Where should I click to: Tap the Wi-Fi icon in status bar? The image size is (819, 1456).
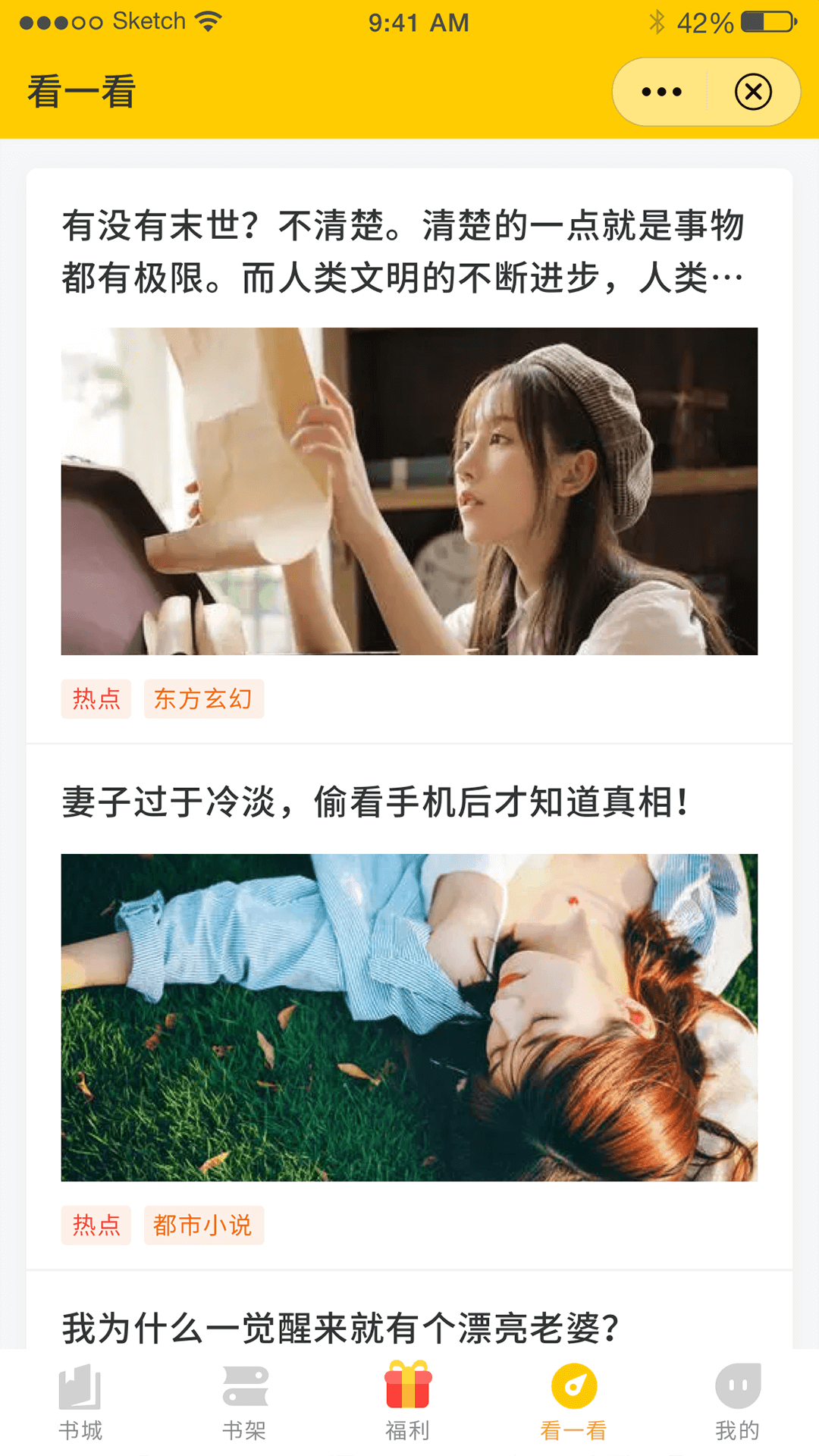pos(206,20)
